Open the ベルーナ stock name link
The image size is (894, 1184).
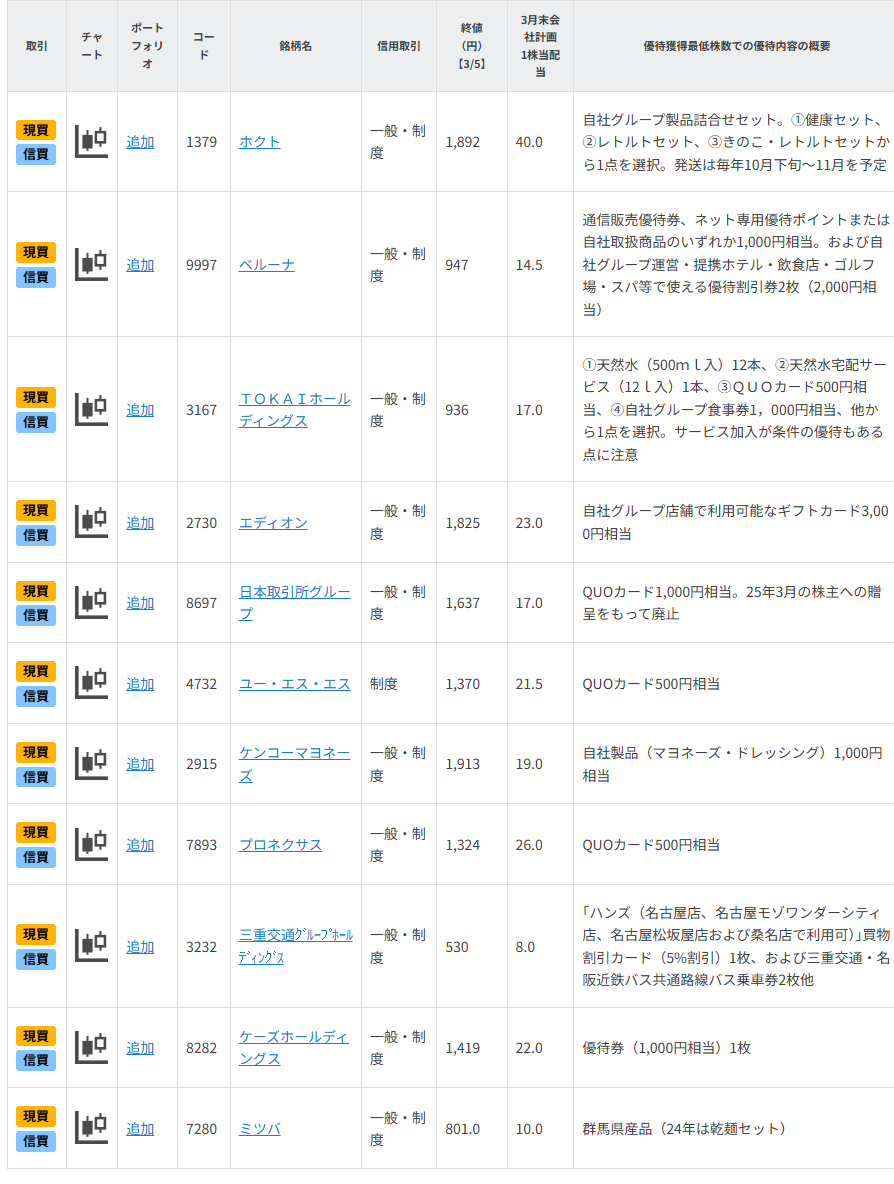point(266,265)
